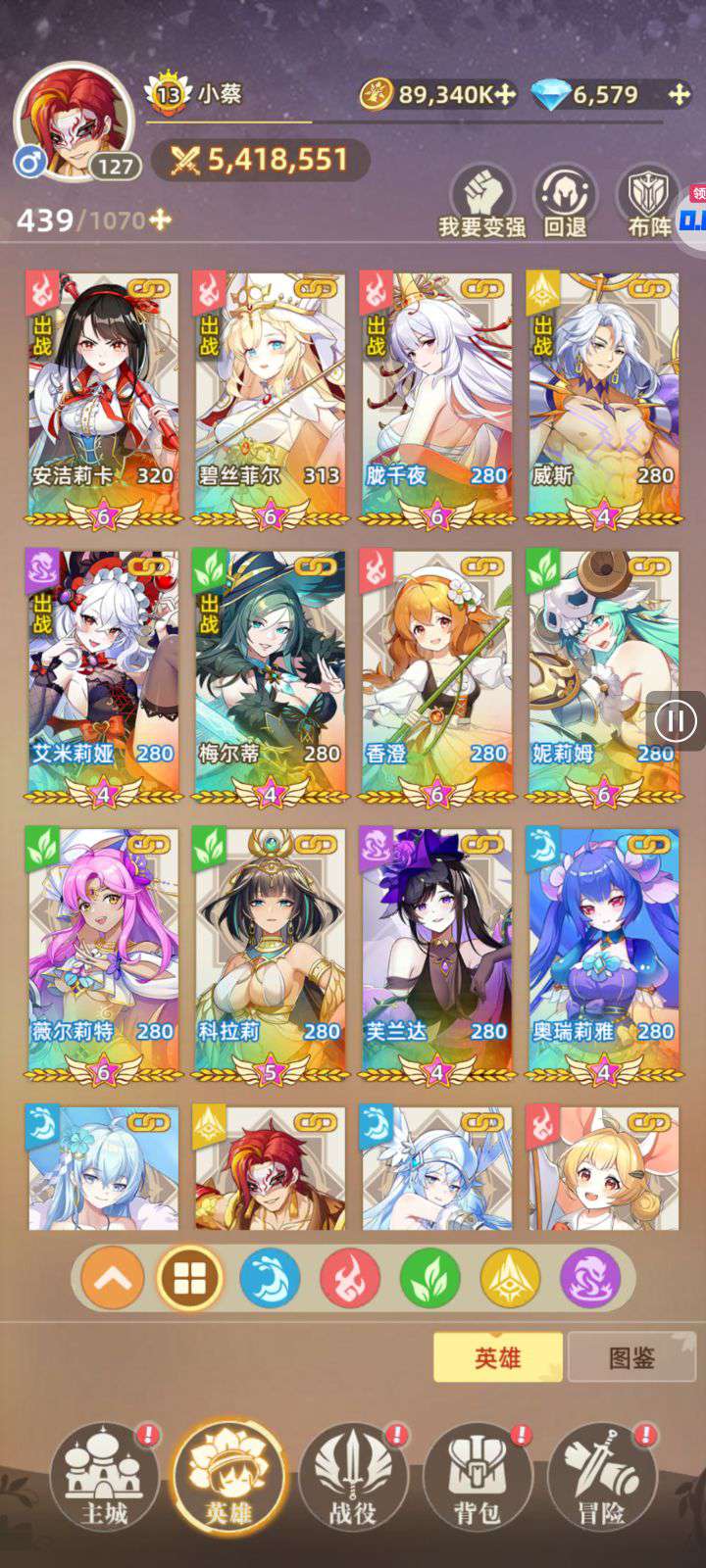Viewport: 706px width, 1568px height.
Task: Add more diamonds
Action: (x=679, y=95)
